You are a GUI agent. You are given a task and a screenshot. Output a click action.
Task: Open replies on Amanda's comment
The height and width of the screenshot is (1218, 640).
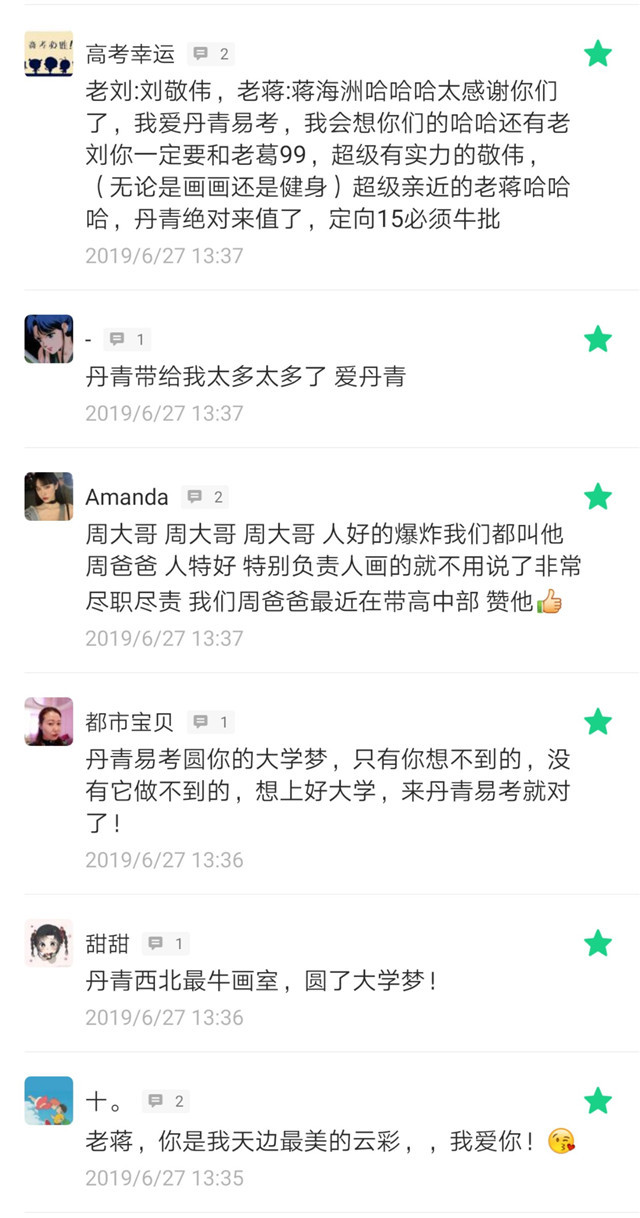coord(205,497)
